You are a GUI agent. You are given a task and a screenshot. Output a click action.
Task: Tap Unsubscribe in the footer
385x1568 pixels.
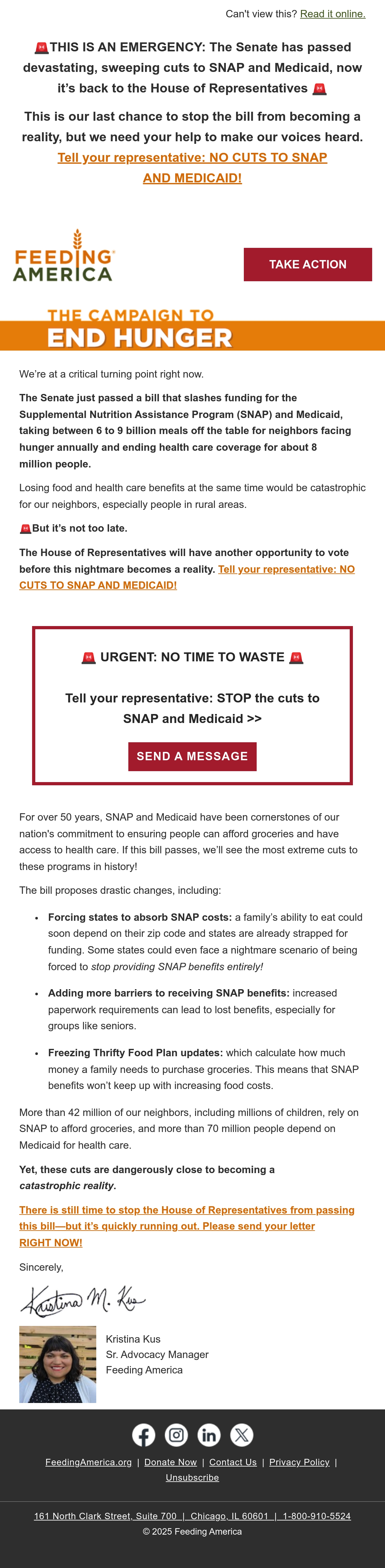click(x=192, y=1477)
